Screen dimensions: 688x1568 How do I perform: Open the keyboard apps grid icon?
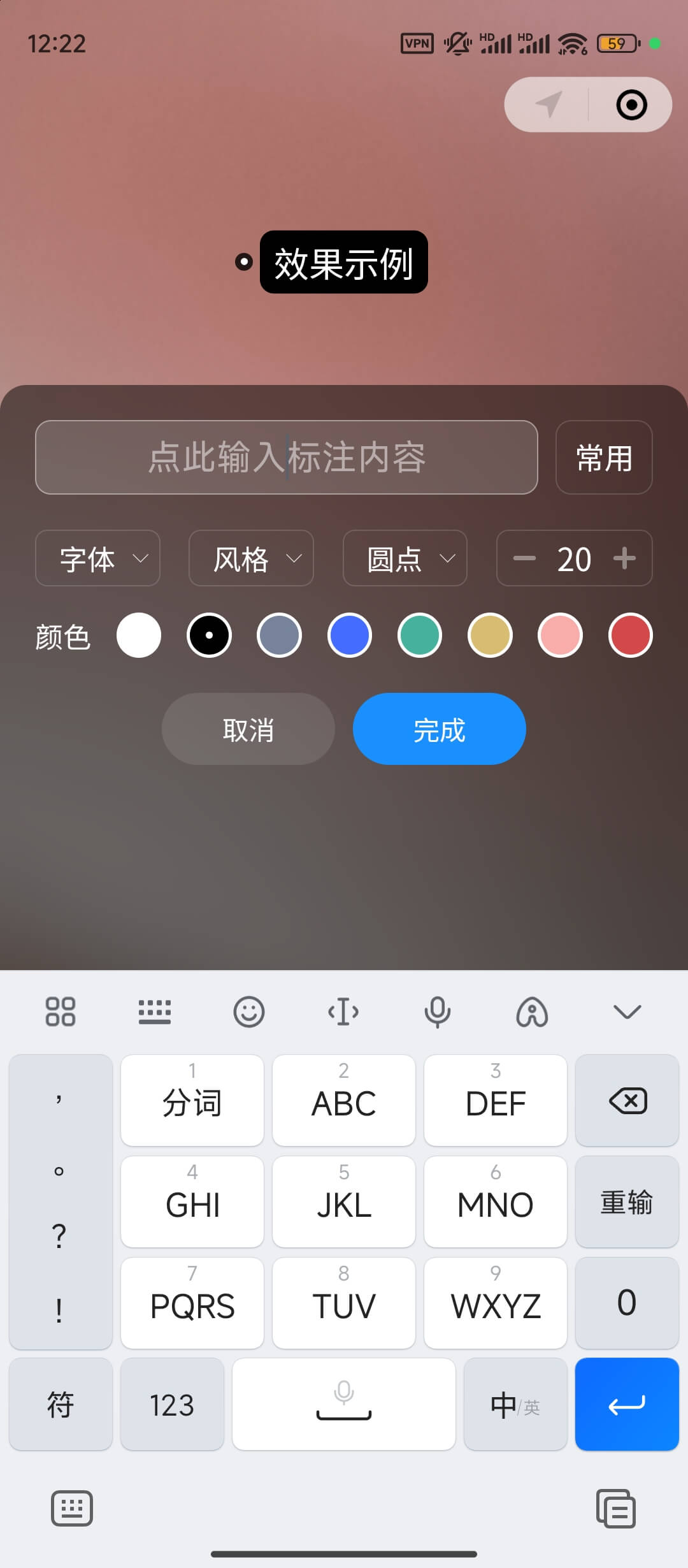[x=61, y=1012]
